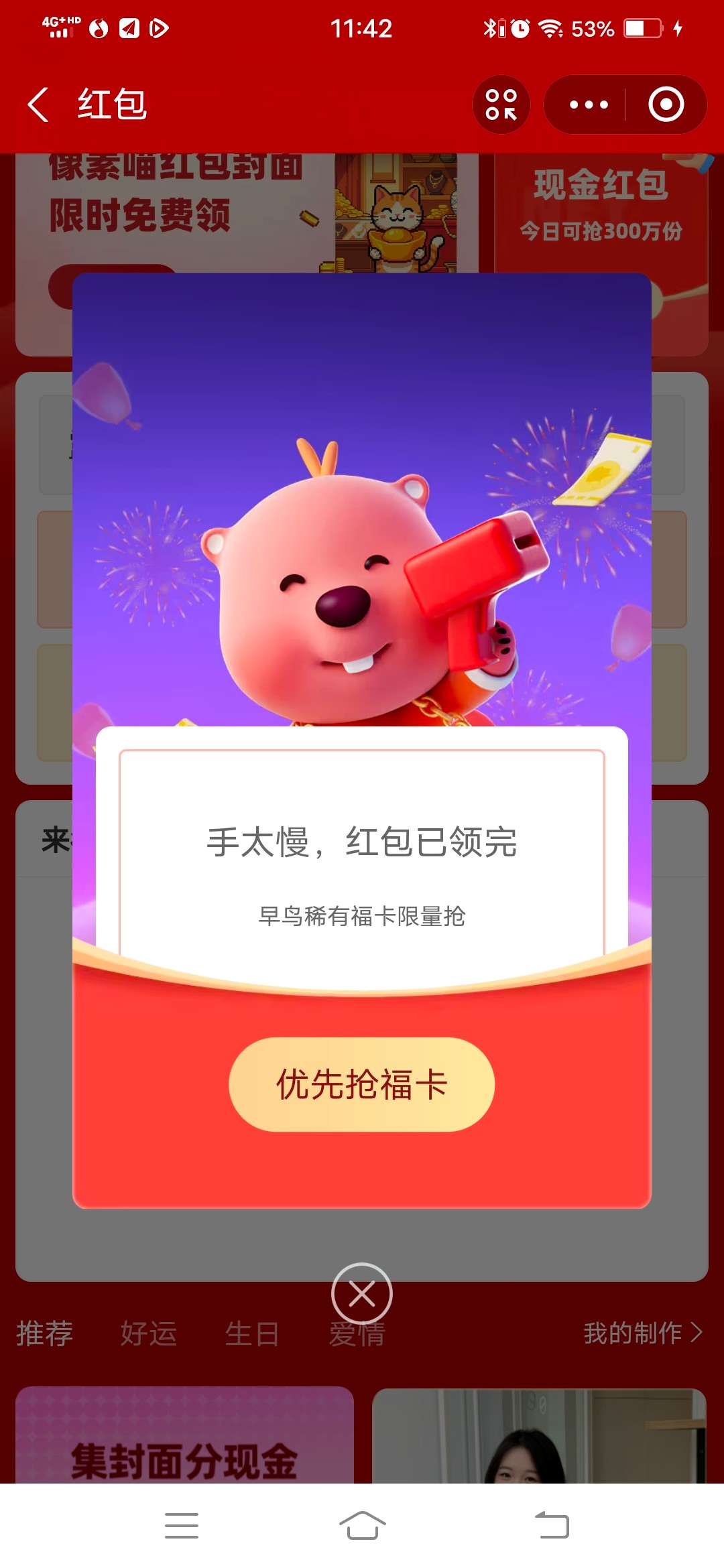Open the system recent apps menu
Image resolution: width=724 pixels, height=1568 pixels.
coord(181,1526)
